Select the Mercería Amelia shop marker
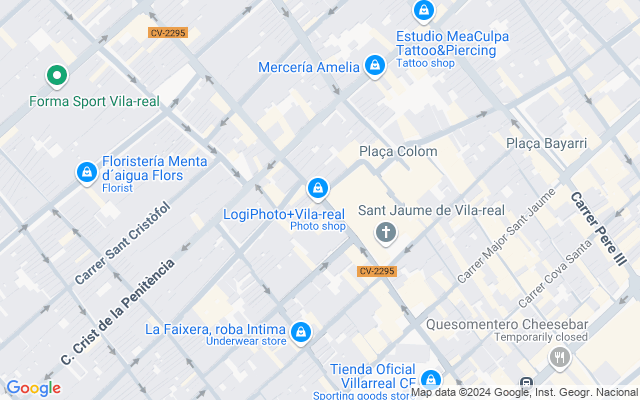640x400 pixels. (375, 66)
